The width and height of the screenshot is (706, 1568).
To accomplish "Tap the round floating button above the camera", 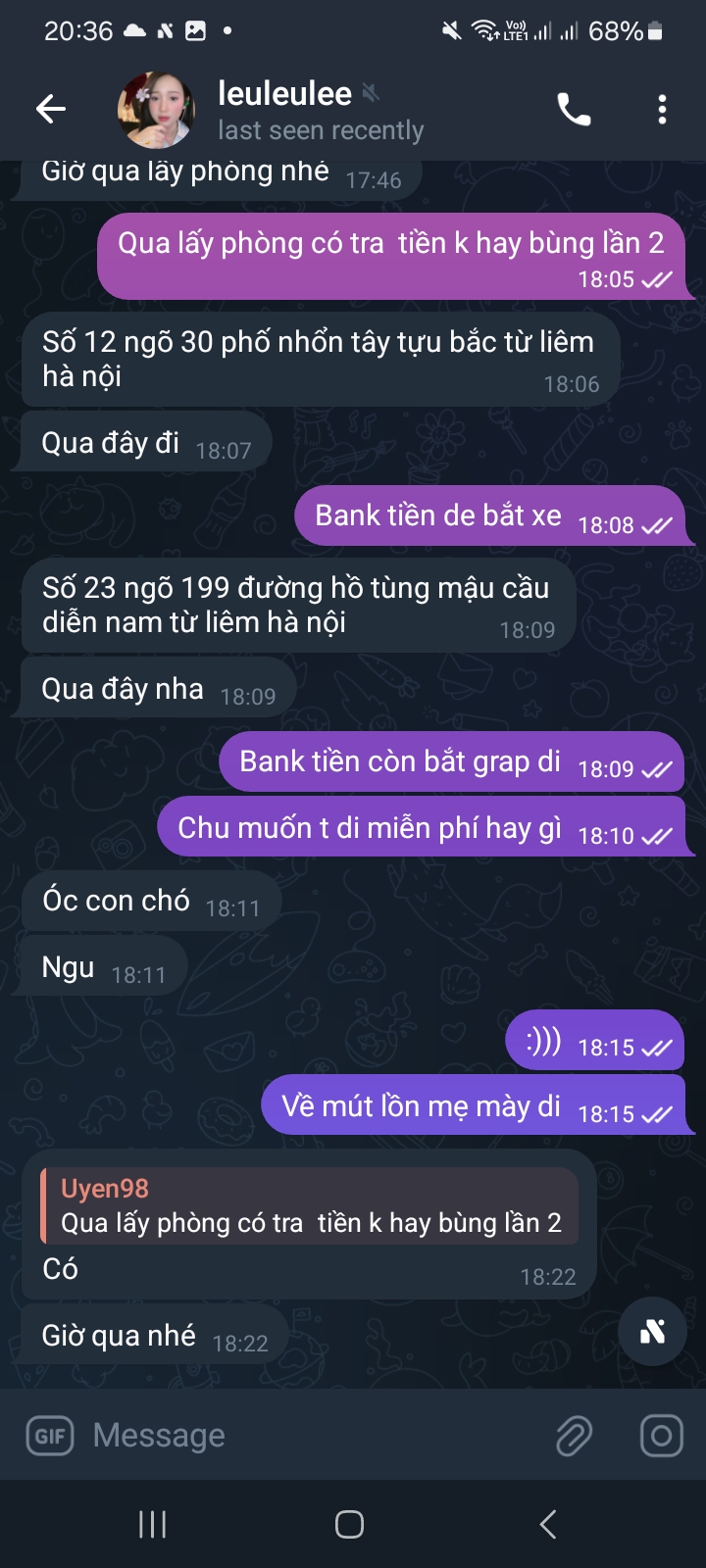I will coord(652,1331).
